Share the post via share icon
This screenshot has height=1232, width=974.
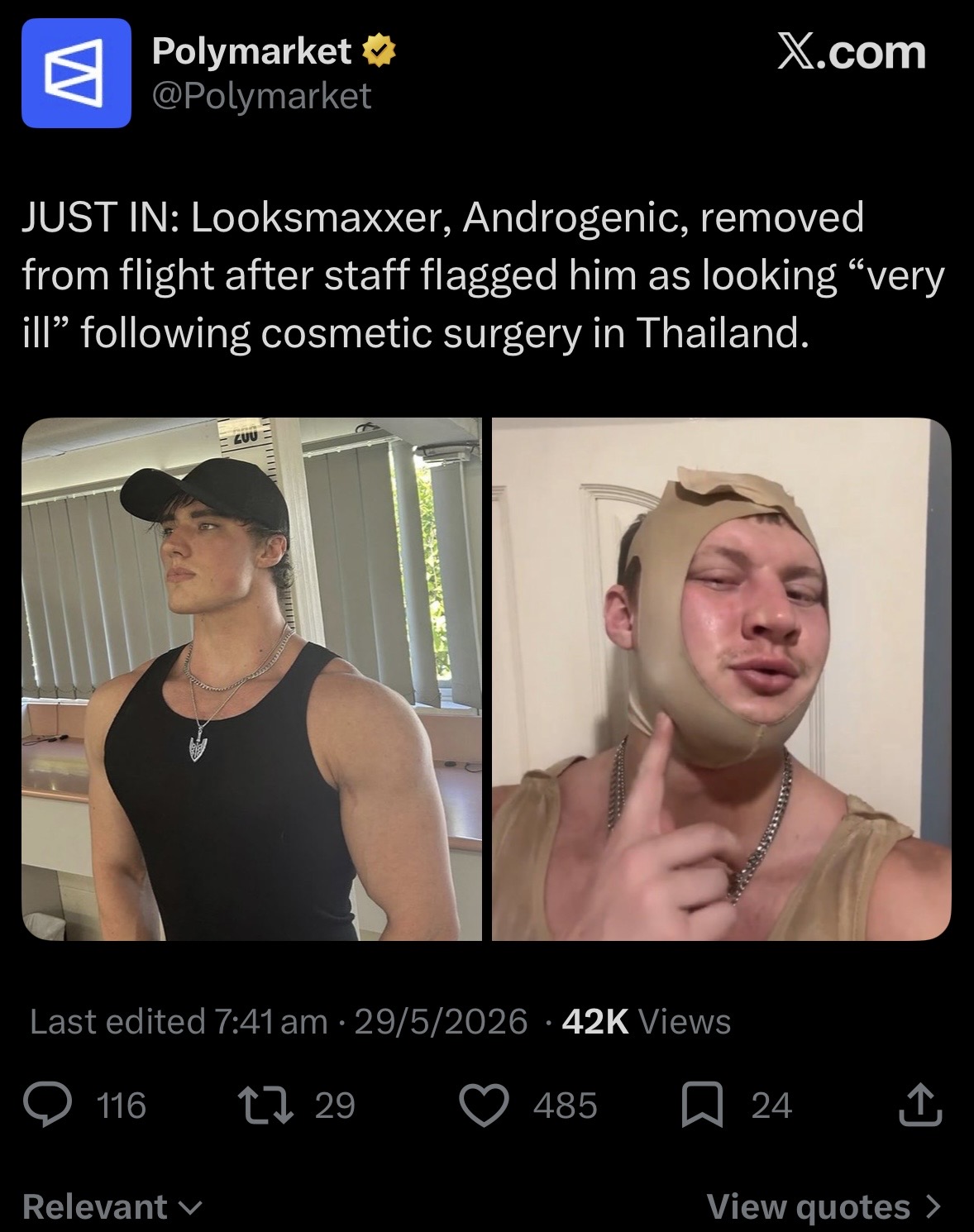tap(921, 1105)
